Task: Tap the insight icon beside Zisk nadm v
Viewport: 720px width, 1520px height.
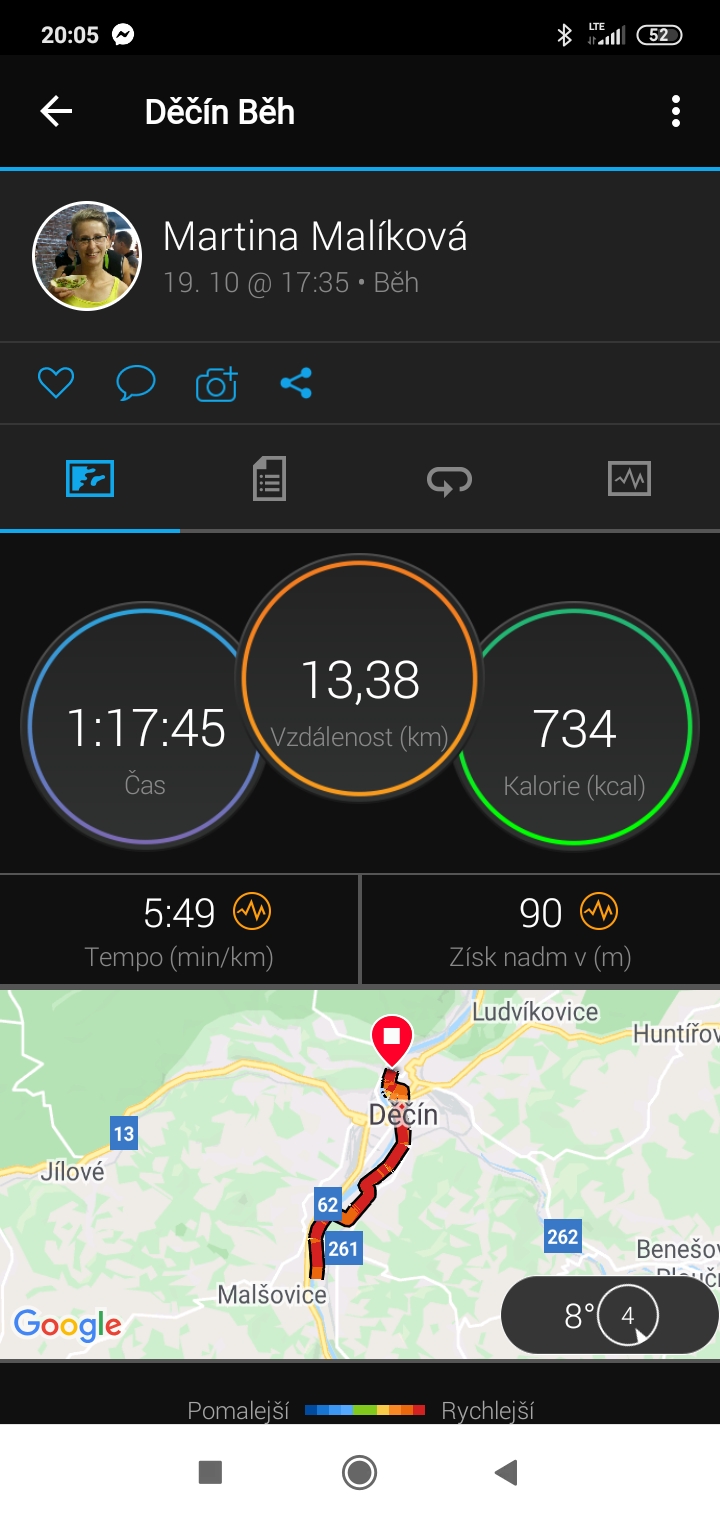Action: click(599, 912)
